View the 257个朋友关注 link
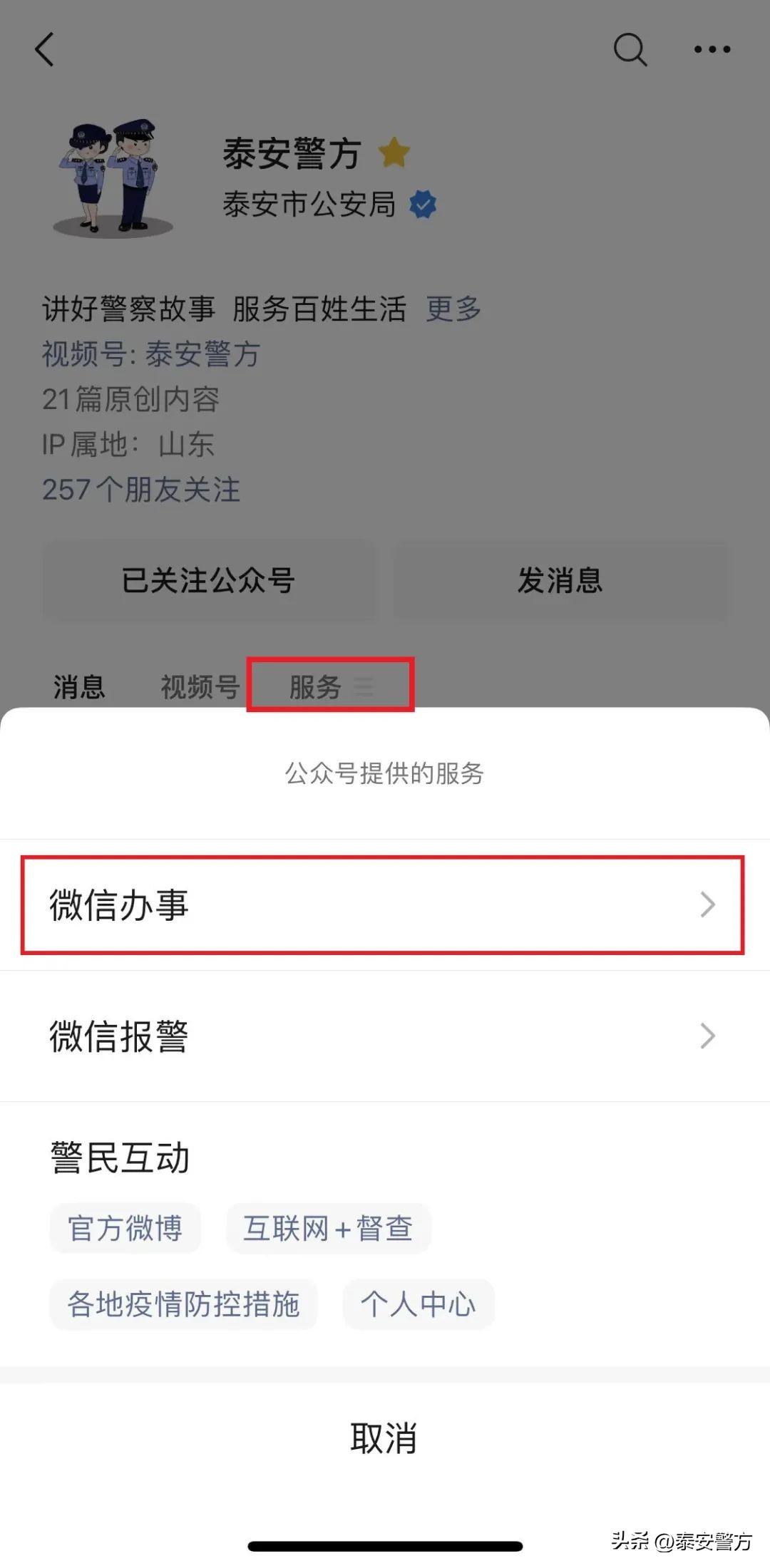 click(141, 490)
